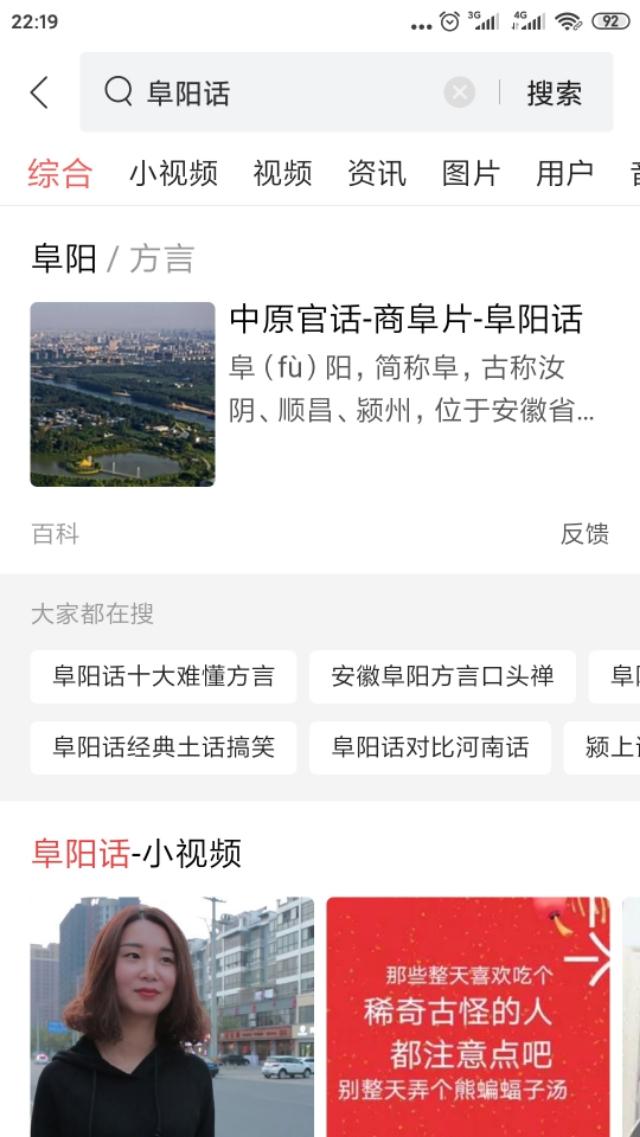
Task: Select the 阜阳话对比河南话 suggestion
Action: [x=430, y=748]
